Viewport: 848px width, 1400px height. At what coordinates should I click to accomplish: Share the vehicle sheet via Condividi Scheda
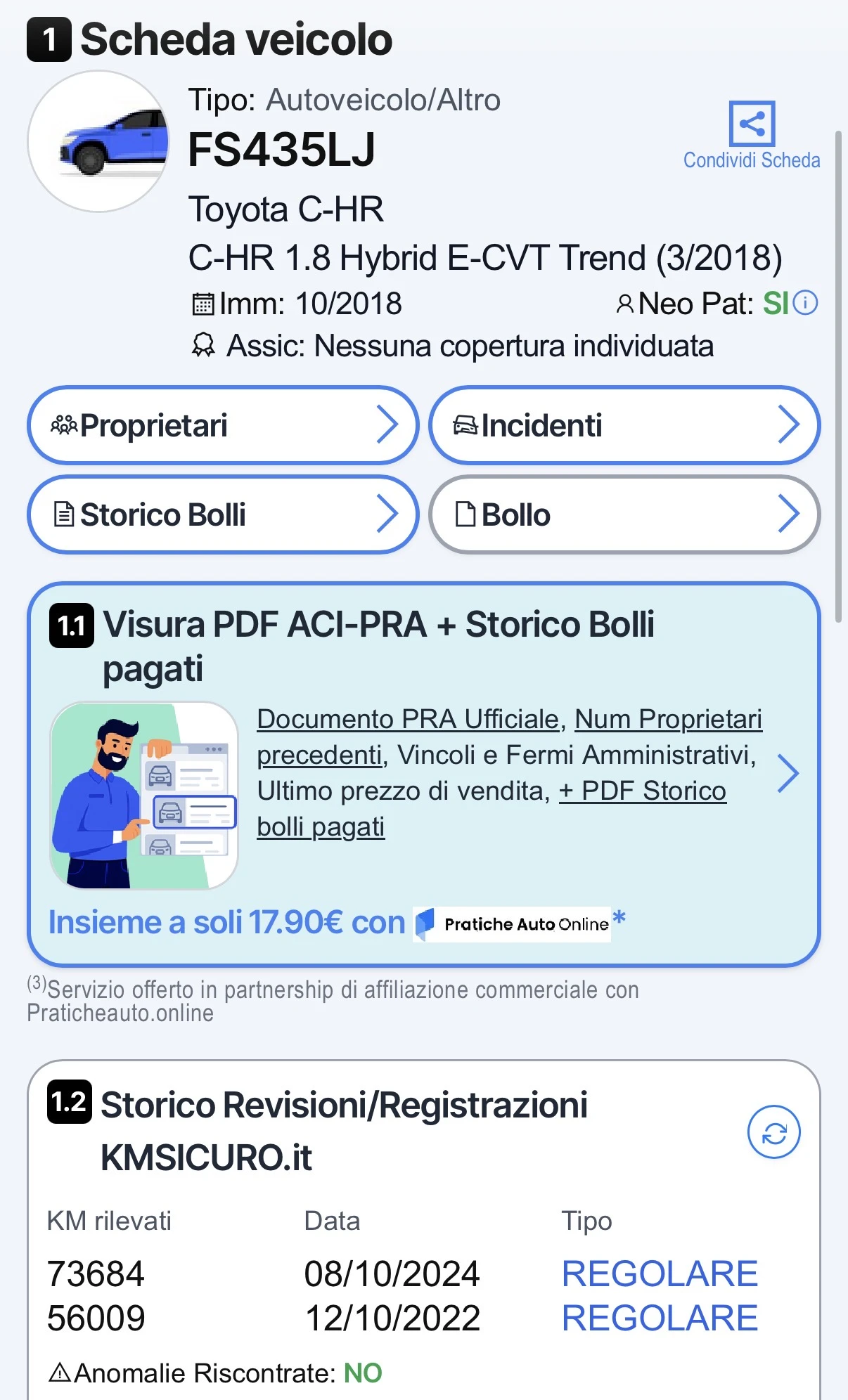point(752,136)
